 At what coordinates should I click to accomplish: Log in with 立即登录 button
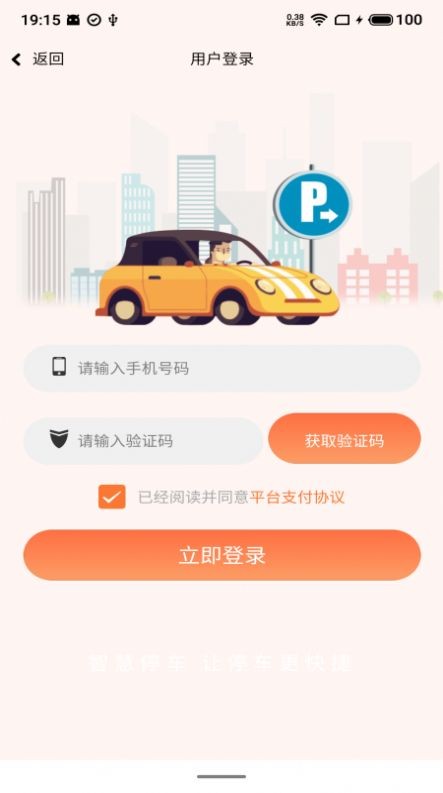[x=222, y=555]
